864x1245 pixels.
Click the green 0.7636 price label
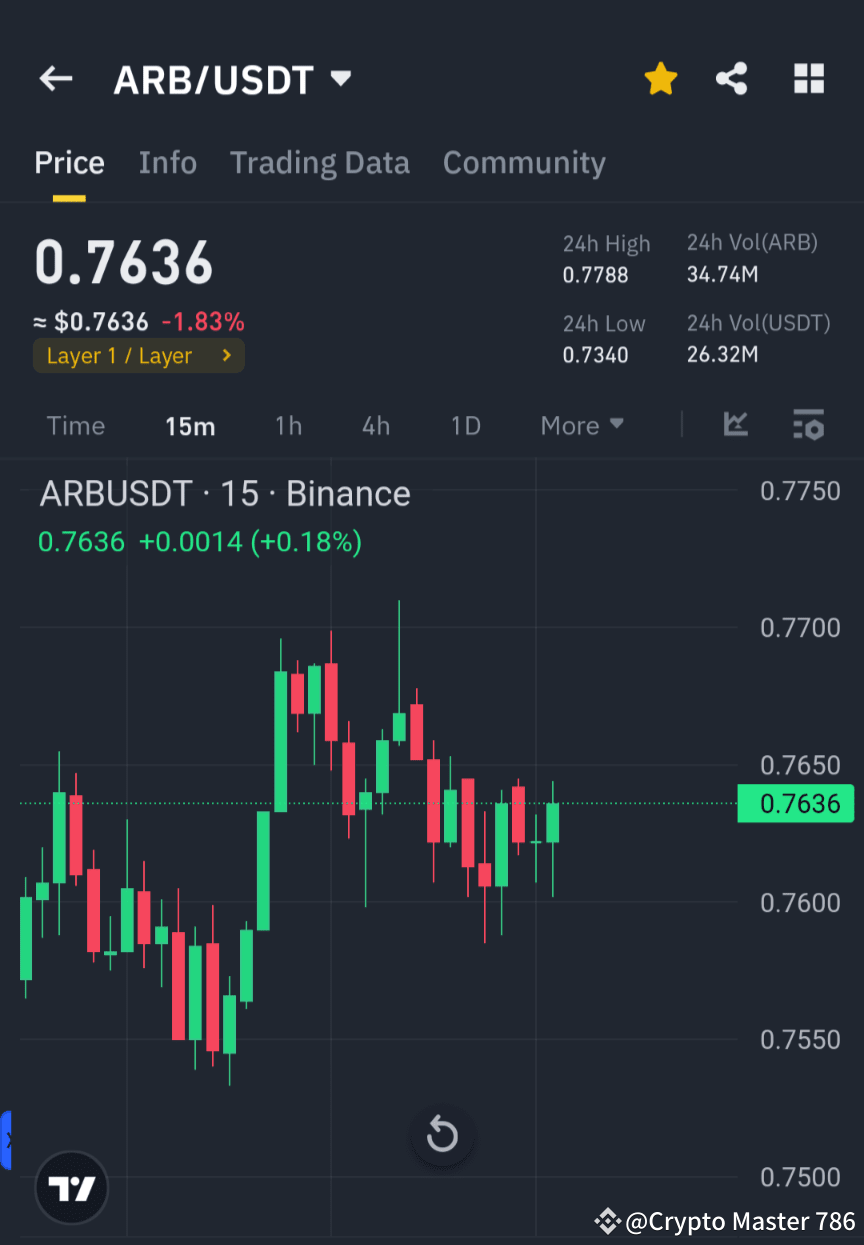(x=796, y=803)
